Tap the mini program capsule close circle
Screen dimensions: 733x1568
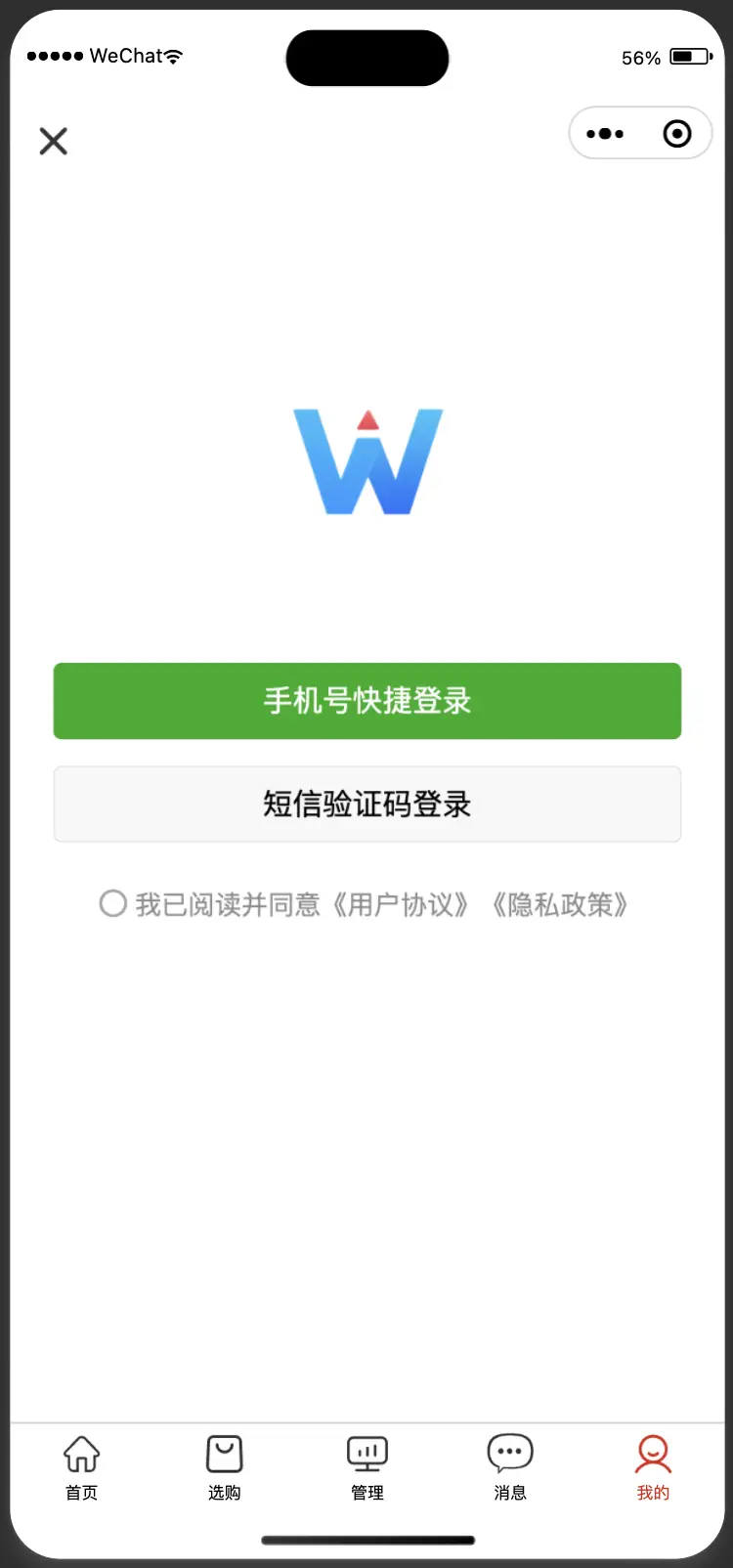pos(676,134)
